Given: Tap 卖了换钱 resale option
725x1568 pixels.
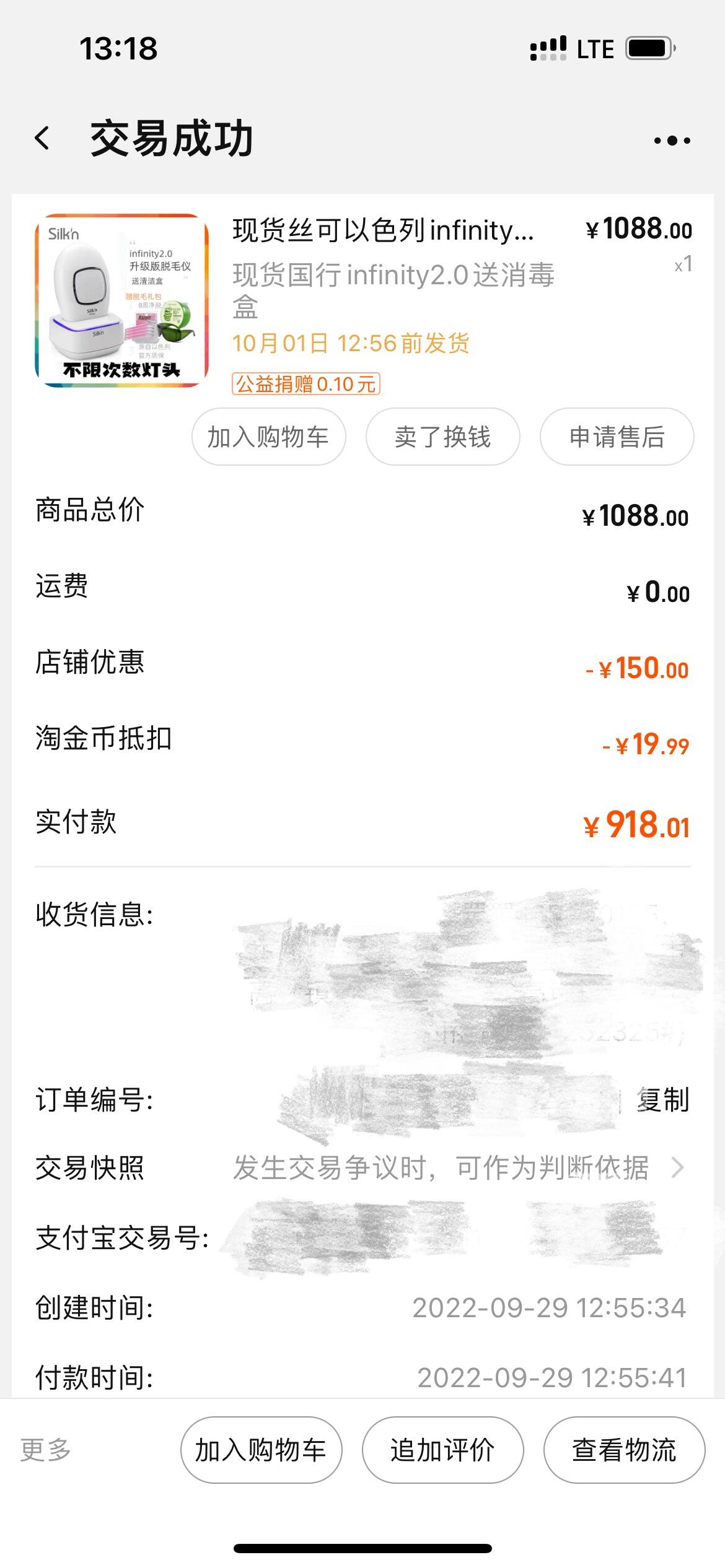Looking at the screenshot, I should pos(444,437).
